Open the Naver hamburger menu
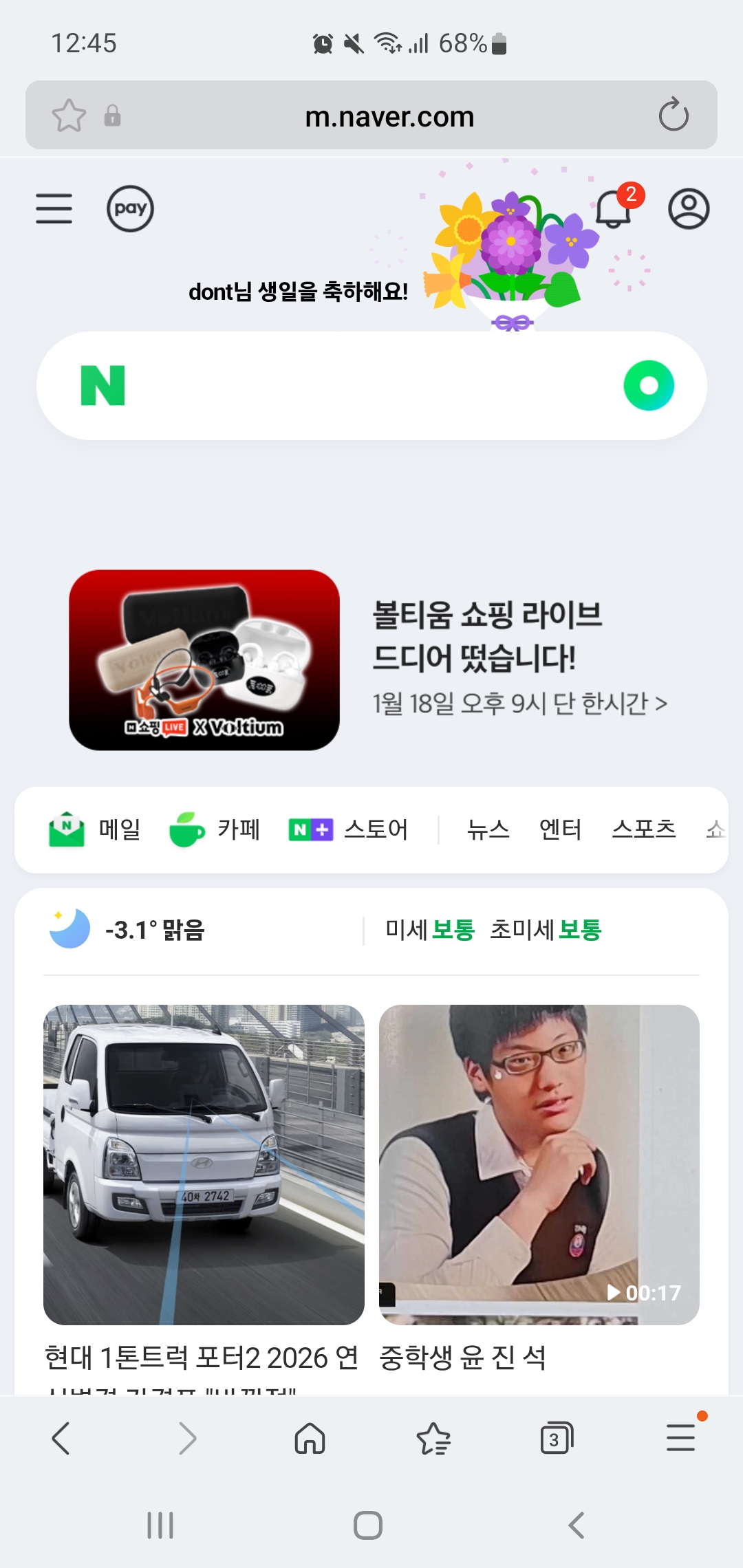This screenshot has width=743, height=1568. pos(54,208)
